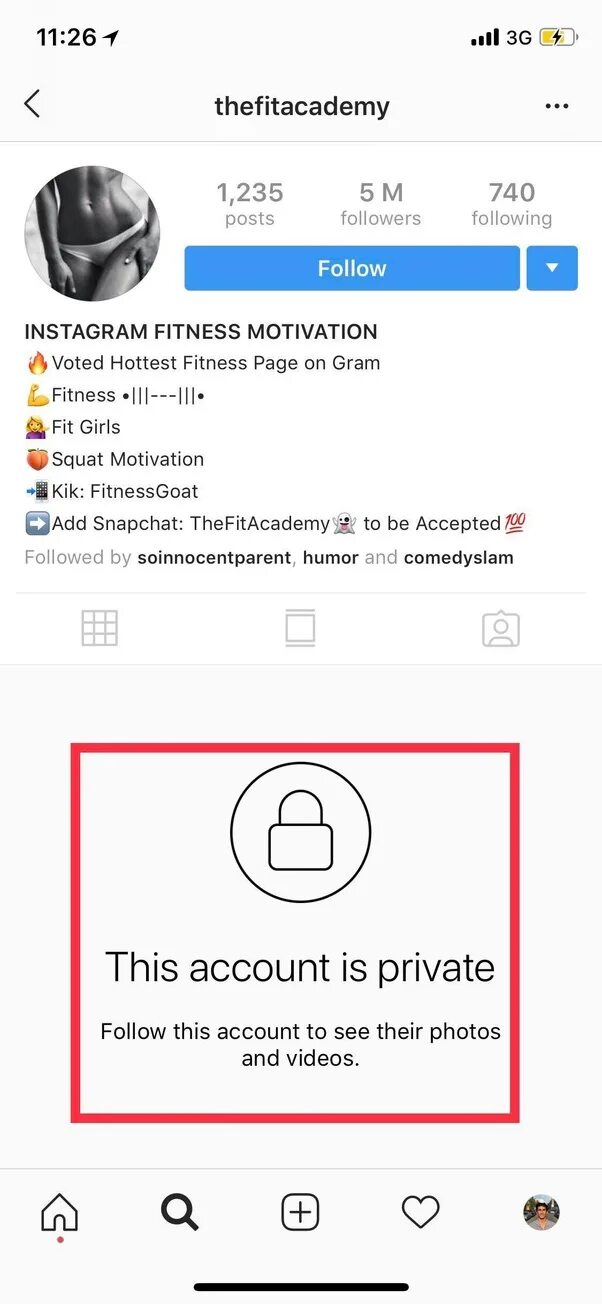Switch to the tagged photos tab
The image size is (602, 1304).
pyautogui.click(x=501, y=628)
